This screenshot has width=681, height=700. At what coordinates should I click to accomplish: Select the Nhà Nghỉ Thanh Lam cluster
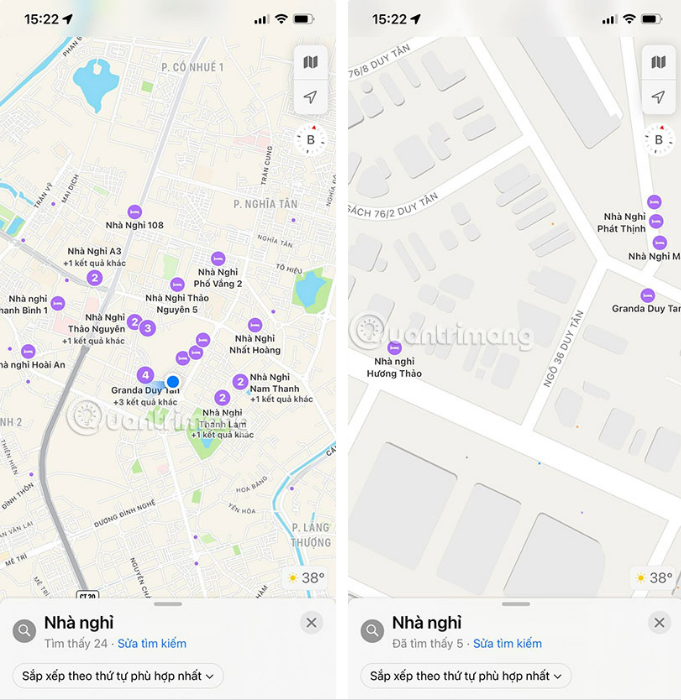(x=222, y=398)
